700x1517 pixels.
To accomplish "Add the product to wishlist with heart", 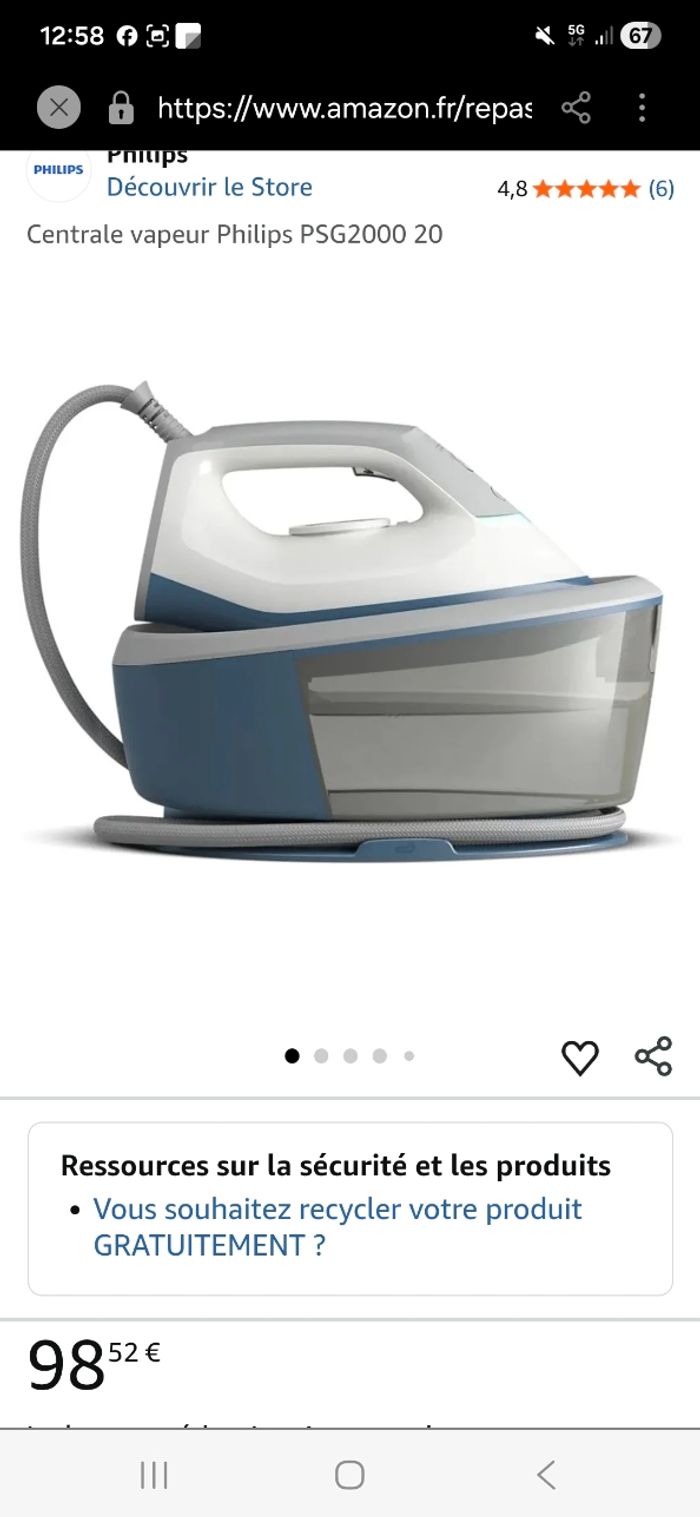I will coord(580,1057).
